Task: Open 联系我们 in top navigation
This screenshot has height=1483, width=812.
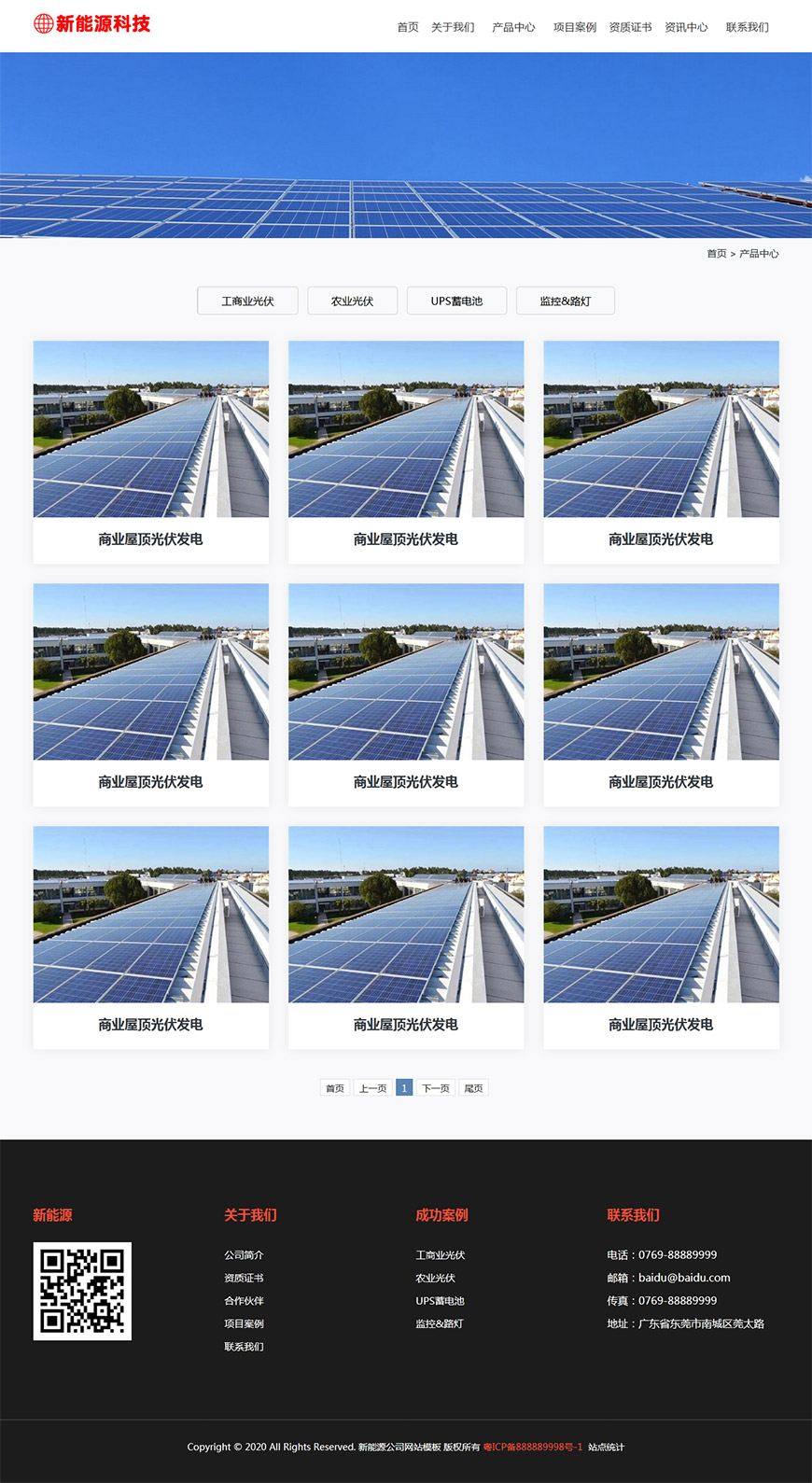Action: pos(747,27)
